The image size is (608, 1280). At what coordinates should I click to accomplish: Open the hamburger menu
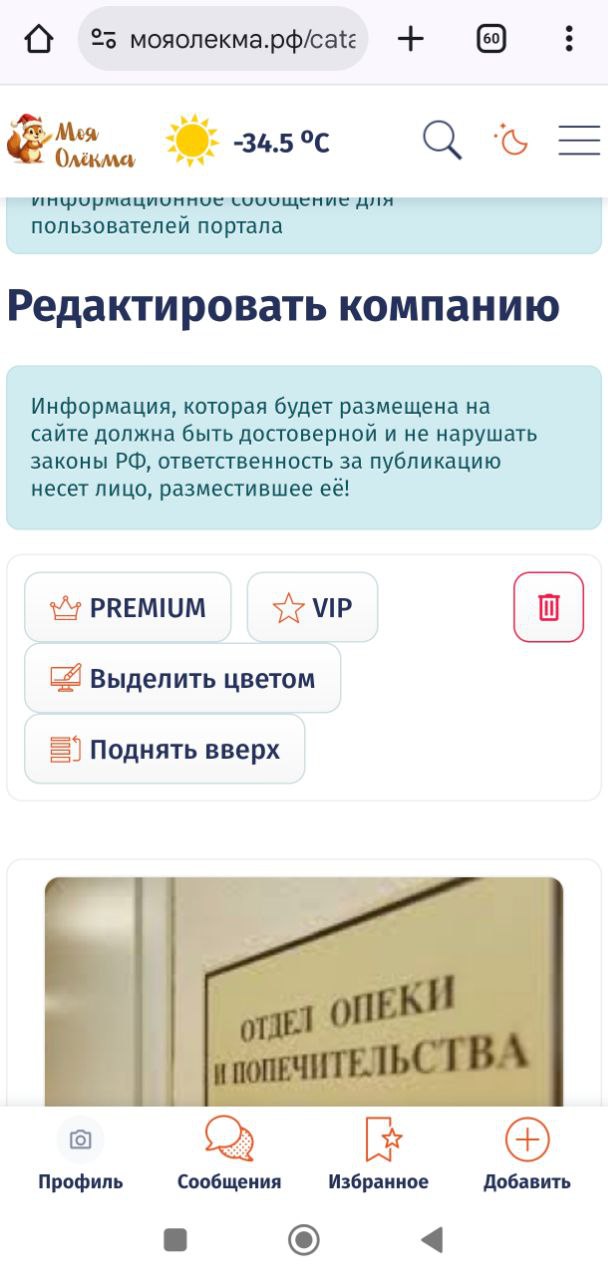pyautogui.click(x=578, y=141)
